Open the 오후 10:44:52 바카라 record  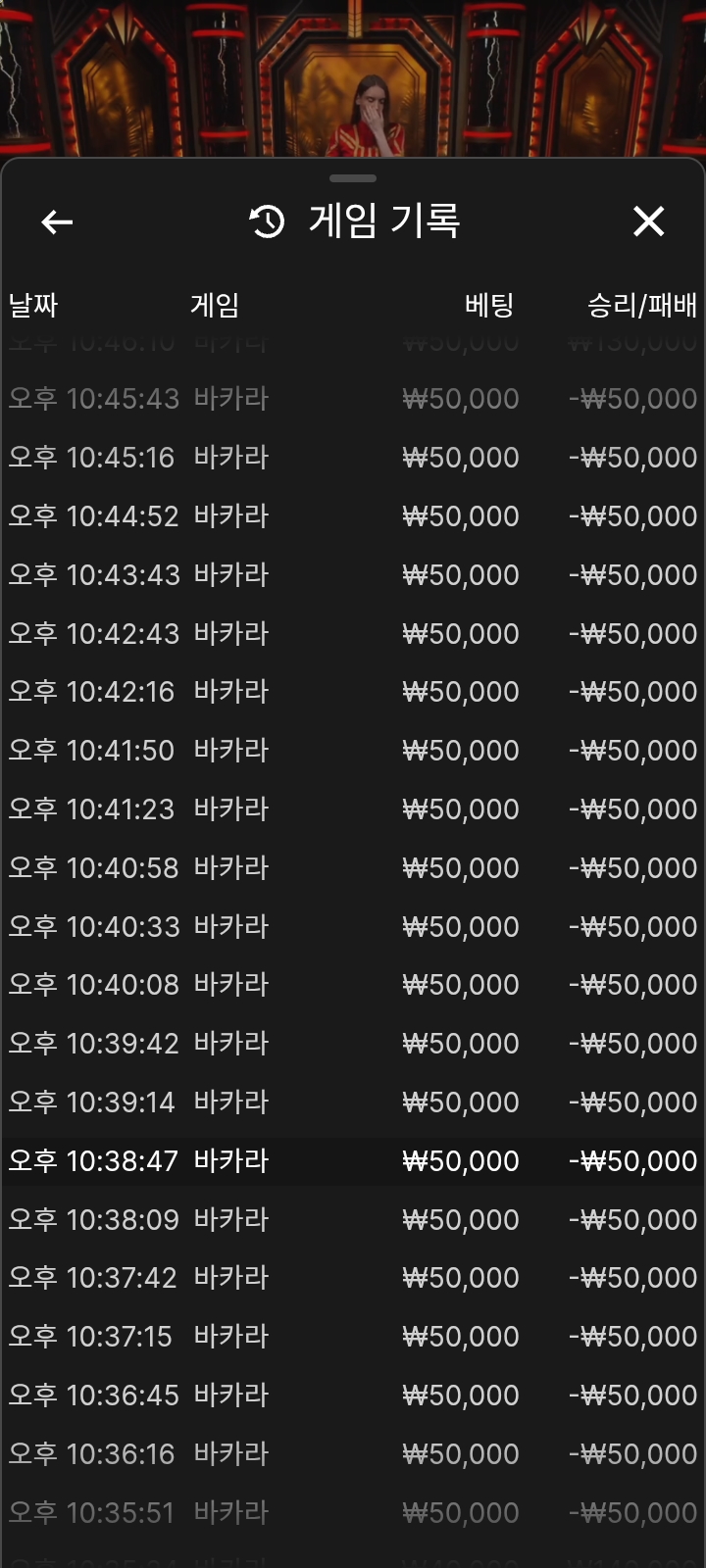tap(353, 516)
